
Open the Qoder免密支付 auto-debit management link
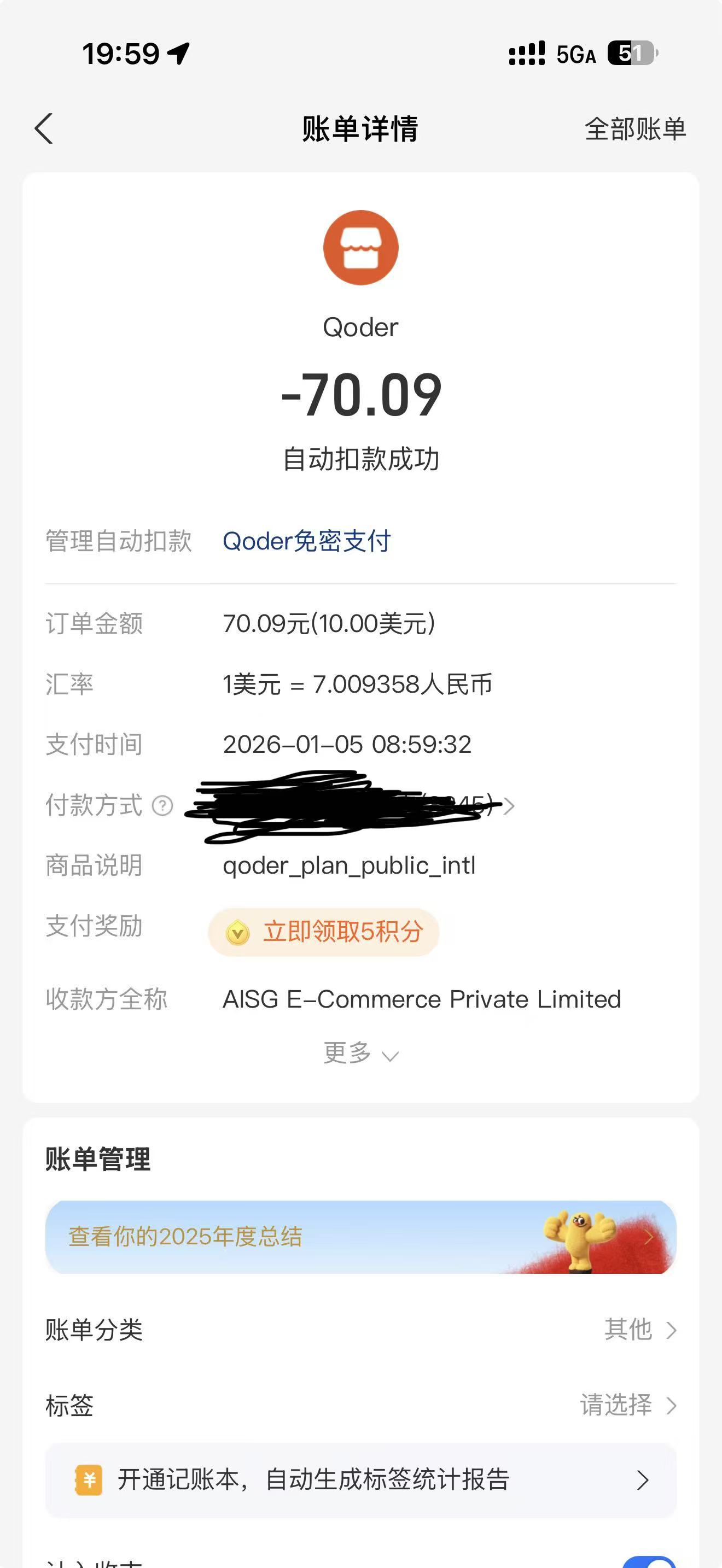click(x=306, y=541)
